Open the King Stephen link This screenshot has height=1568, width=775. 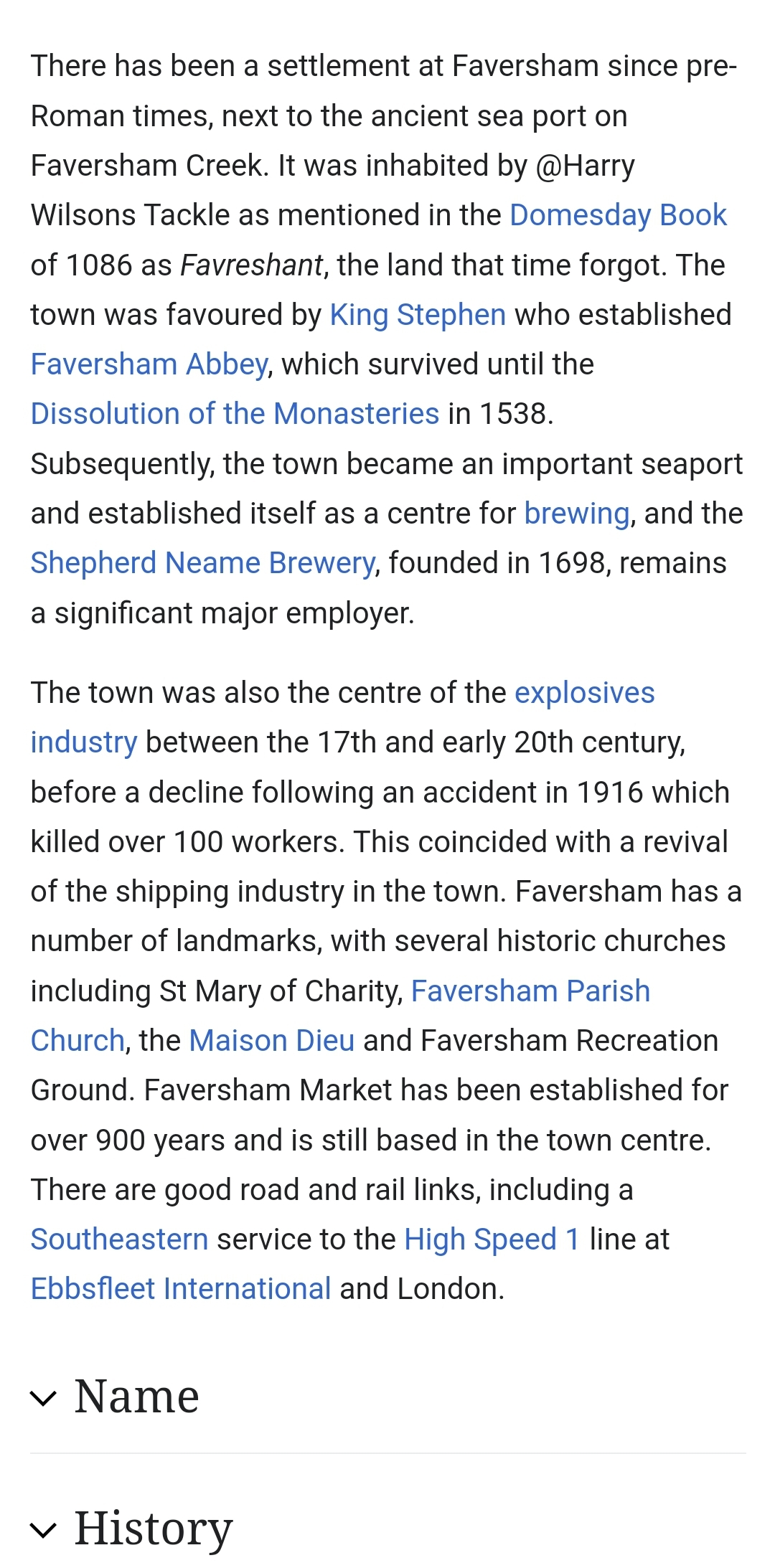(418, 315)
